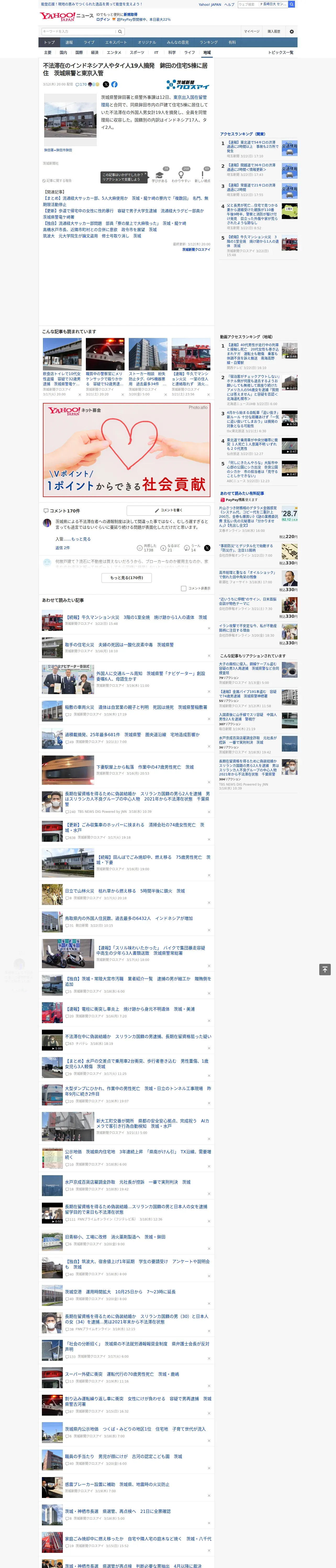
Task: Open article 下妻駅屋上から転落
Action: pyautogui.click(x=145, y=768)
